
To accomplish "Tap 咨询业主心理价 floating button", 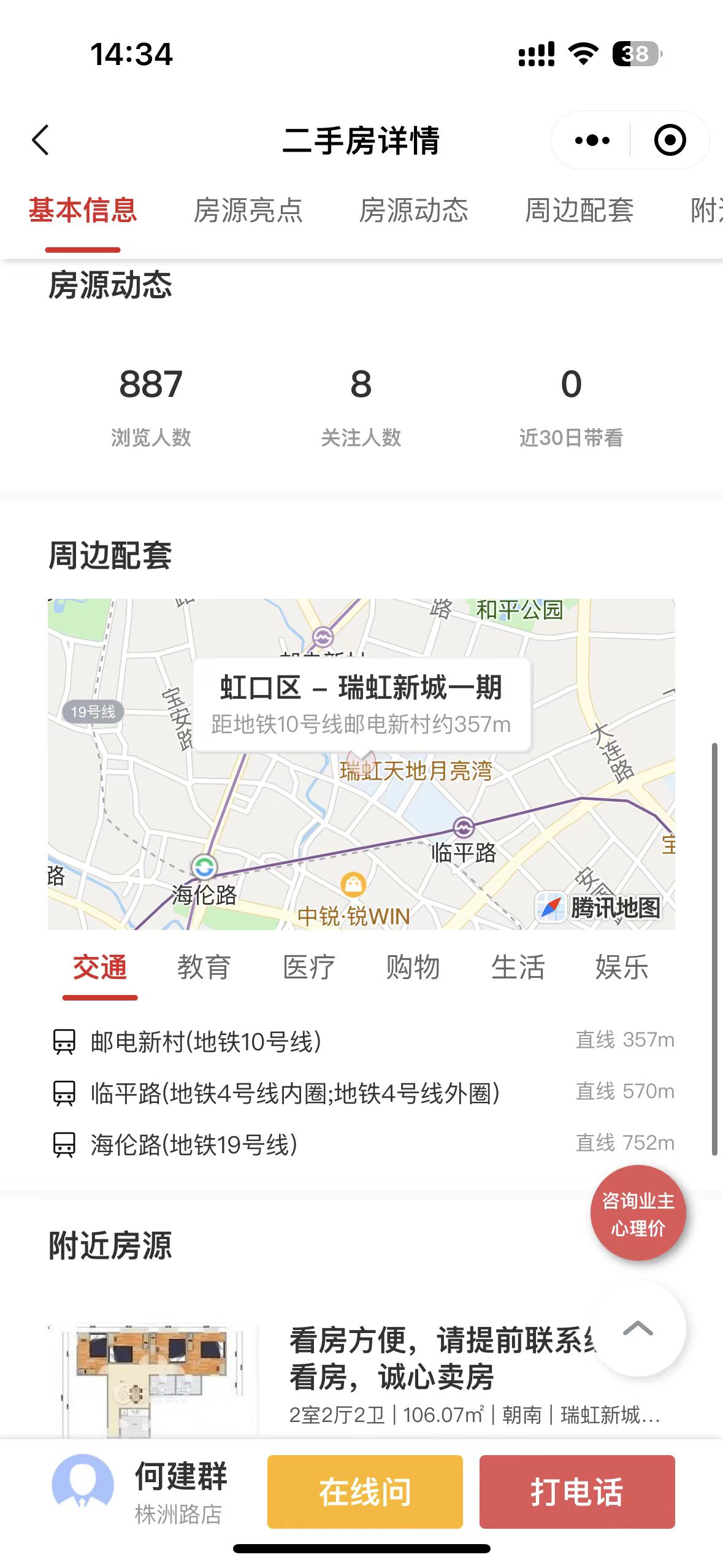I will pos(638,1213).
